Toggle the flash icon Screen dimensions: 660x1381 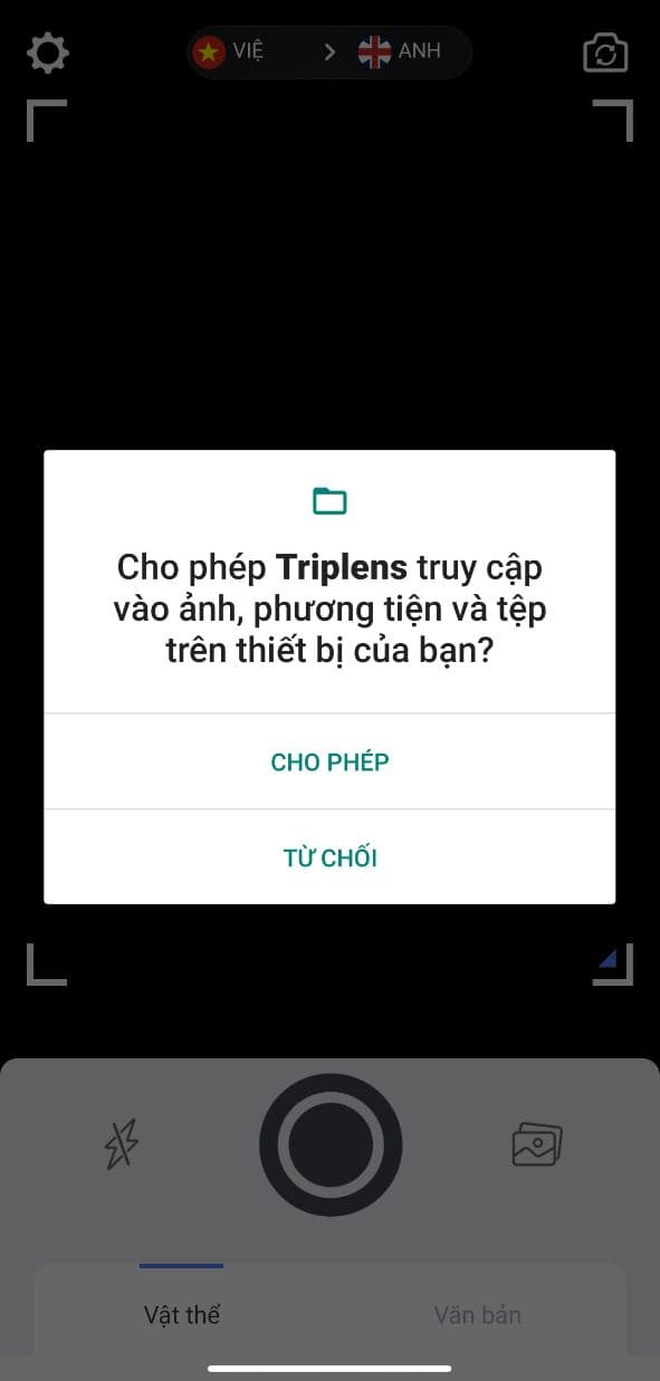click(x=122, y=1144)
